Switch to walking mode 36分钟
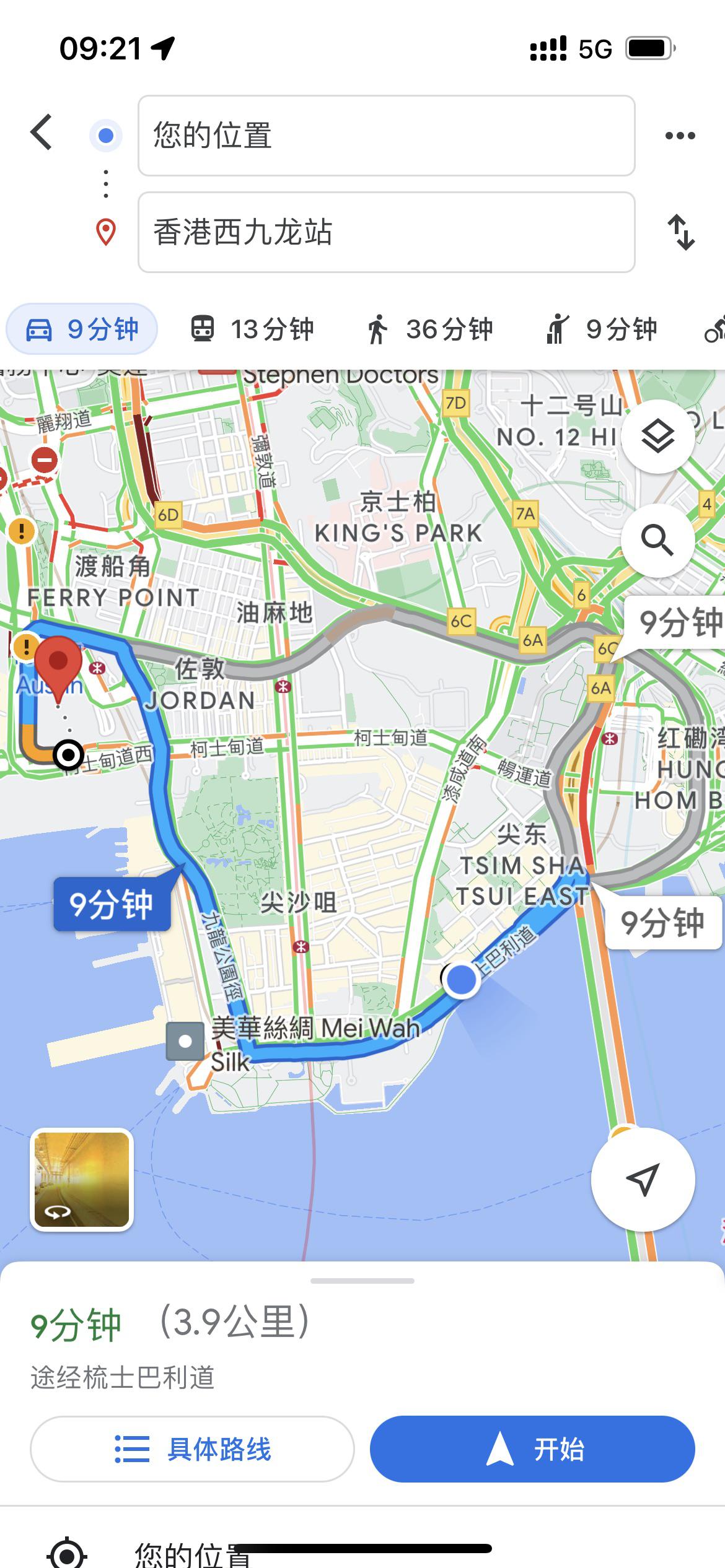Viewport: 725px width, 1568px height. click(x=429, y=329)
